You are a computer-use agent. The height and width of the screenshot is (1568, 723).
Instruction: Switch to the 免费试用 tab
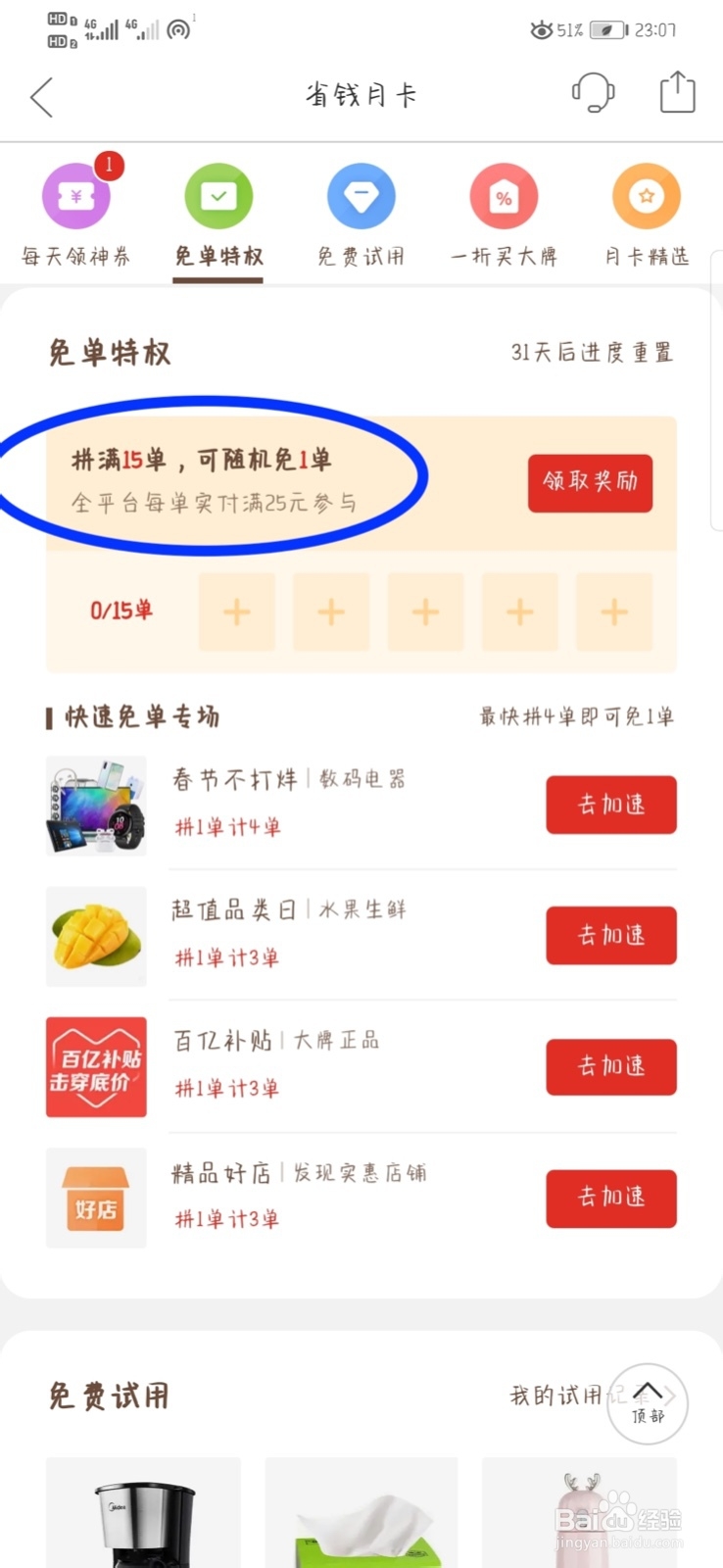pyautogui.click(x=361, y=255)
